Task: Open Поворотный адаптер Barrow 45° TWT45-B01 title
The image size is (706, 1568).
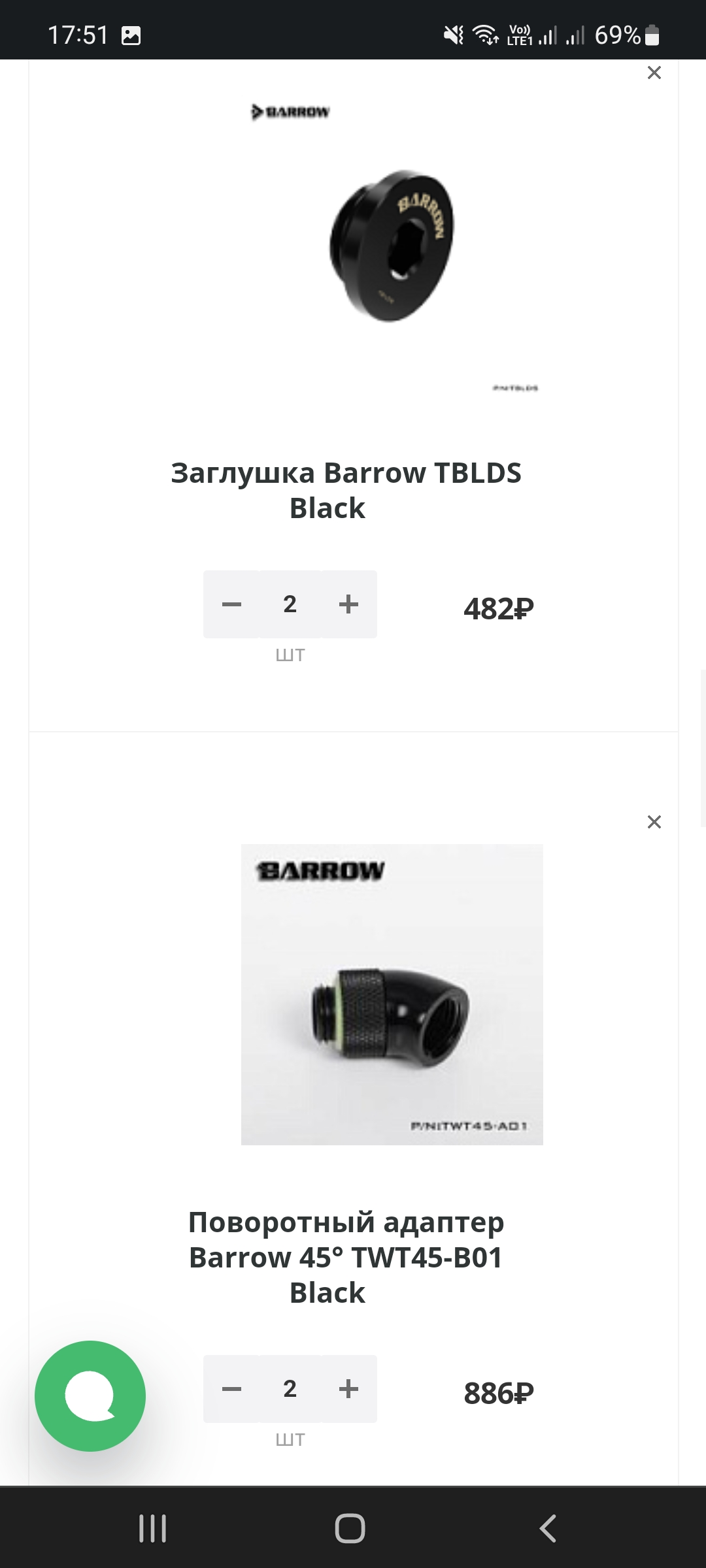Action: tap(346, 1257)
